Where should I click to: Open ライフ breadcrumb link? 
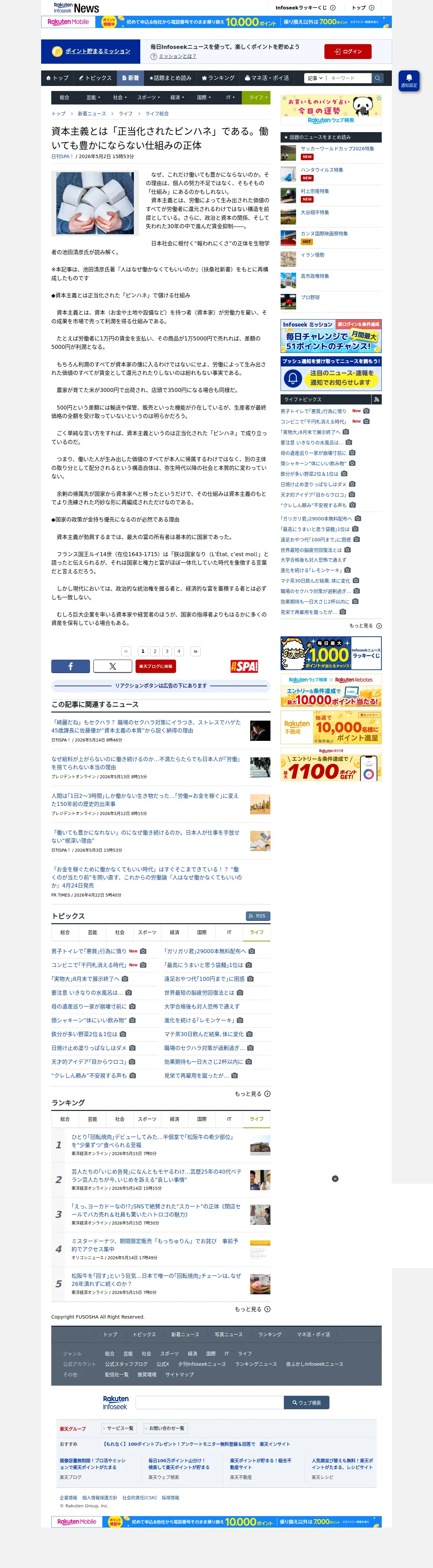coord(125,114)
